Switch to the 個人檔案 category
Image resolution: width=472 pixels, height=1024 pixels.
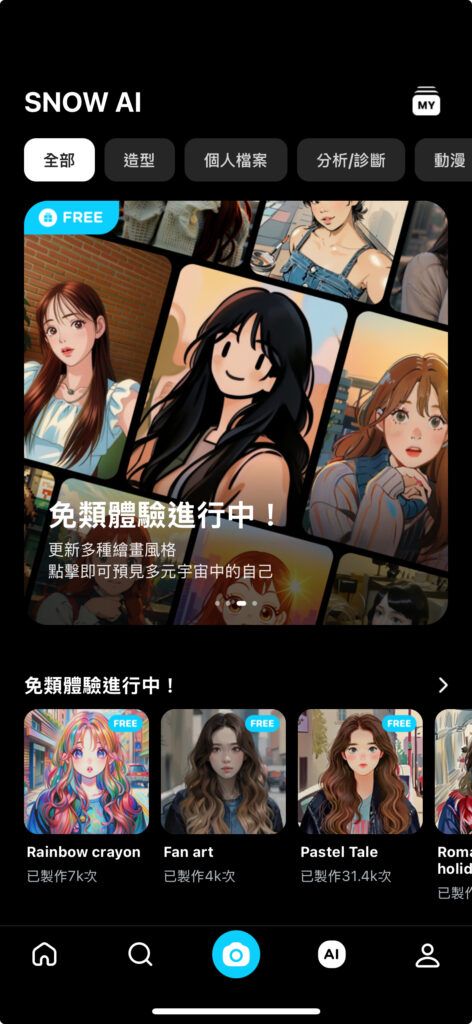point(236,160)
